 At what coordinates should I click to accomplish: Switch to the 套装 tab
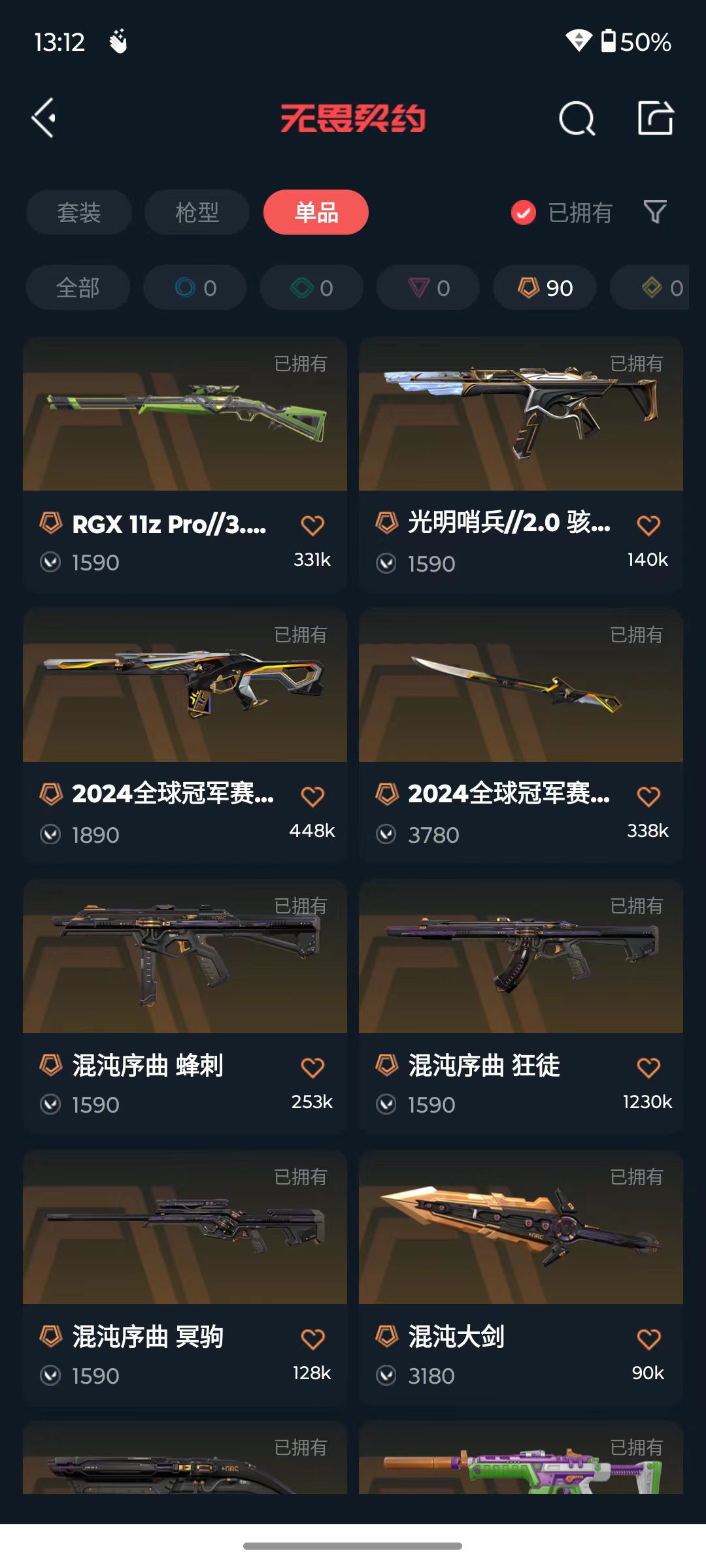(x=79, y=212)
